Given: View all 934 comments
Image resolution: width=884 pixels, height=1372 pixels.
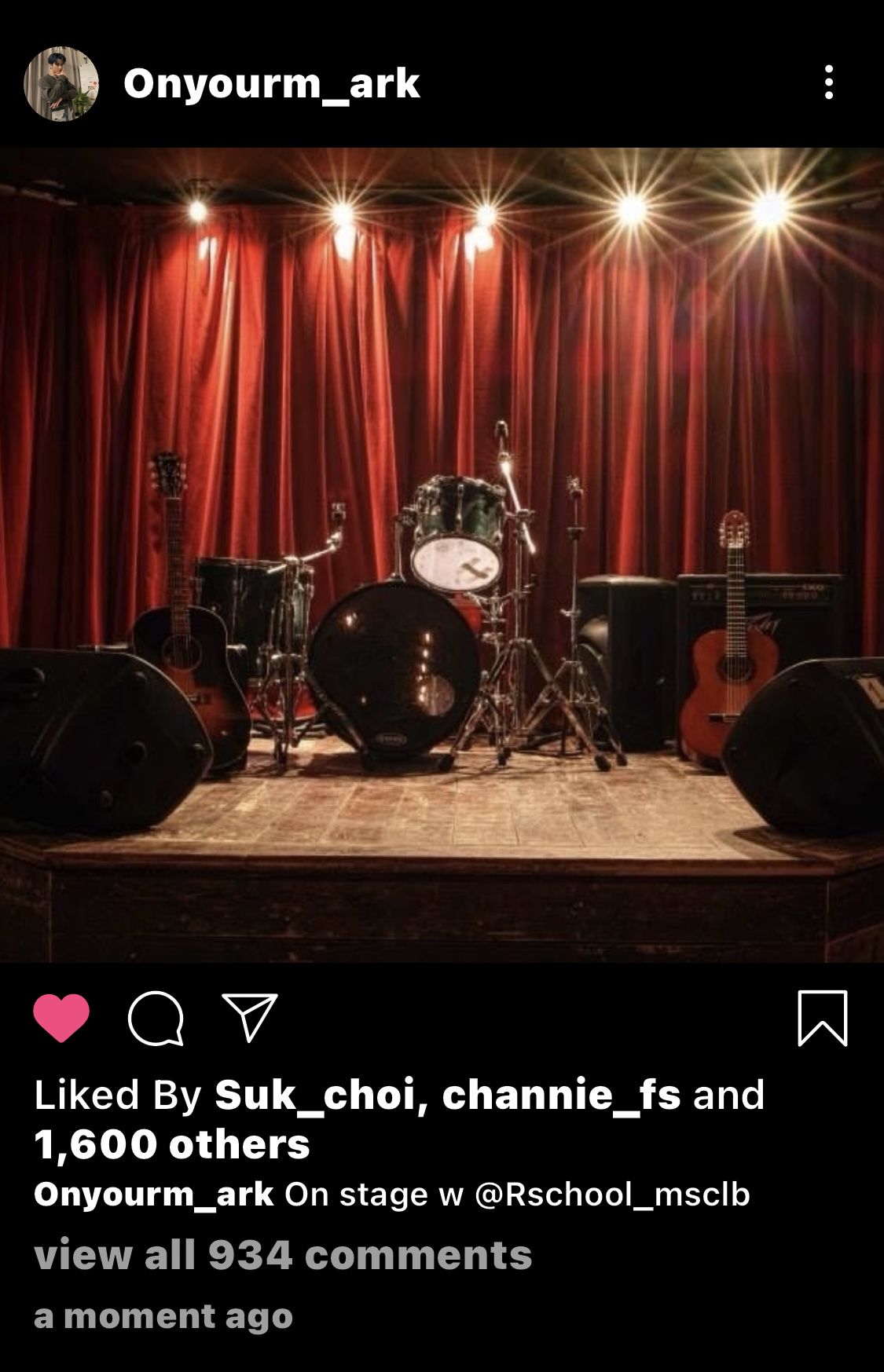Looking at the screenshot, I should 283,1254.
